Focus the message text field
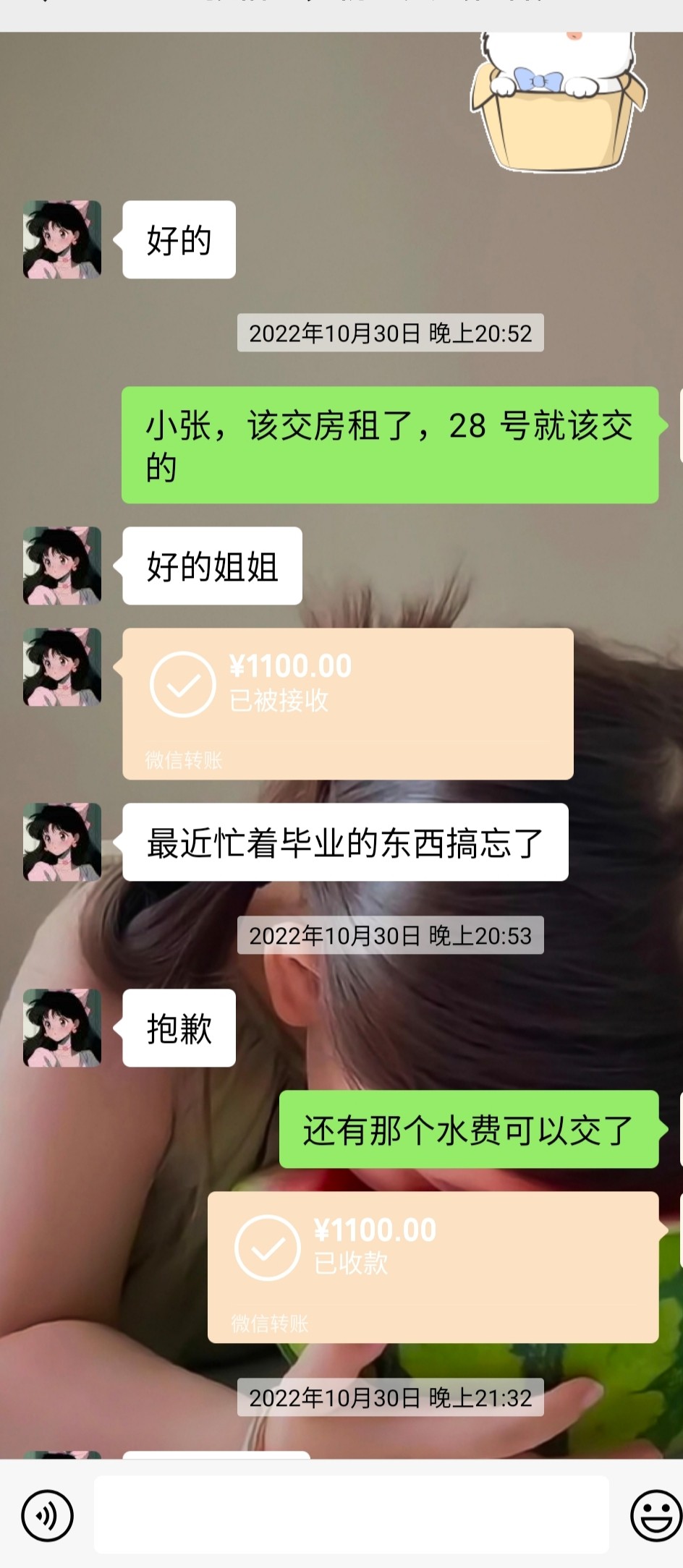This screenshot has height=1568, width=683. coord(351,1514)
